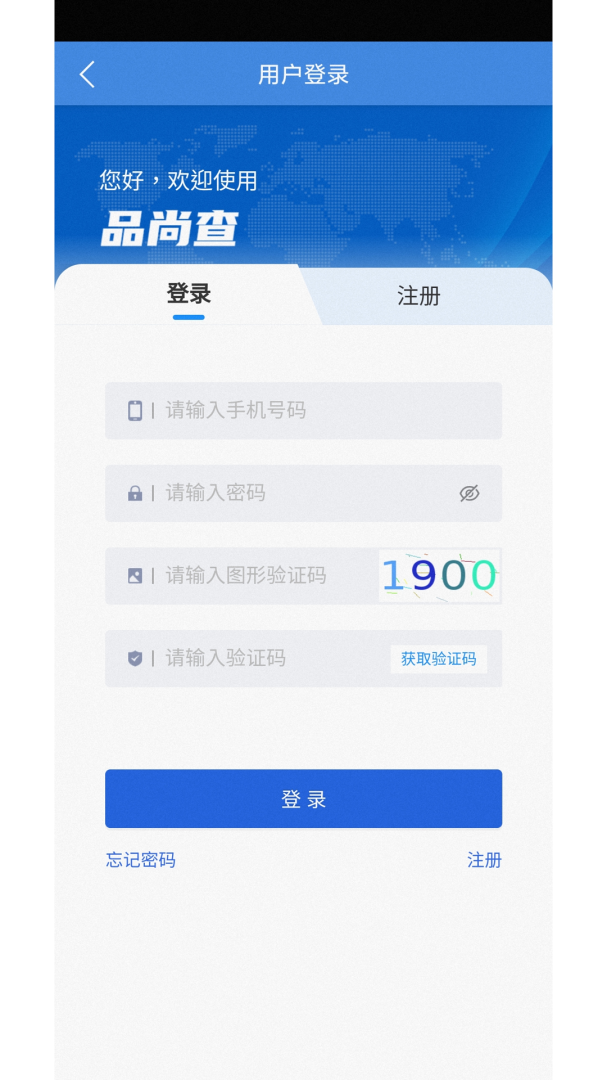Screen dimensions: 607x1080
Task: Request a code with 获取验证码
Action: point(439,659)
